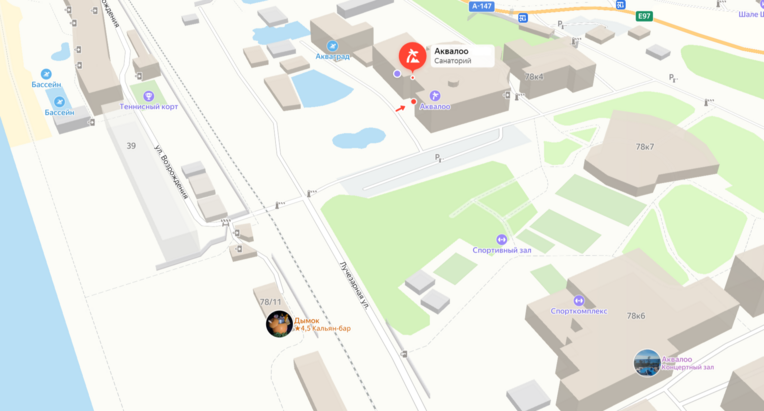The height and width of the screenshot is (411, 764).
Task: Open the Спортивный зал marker
Action: [x=501, y=239]
